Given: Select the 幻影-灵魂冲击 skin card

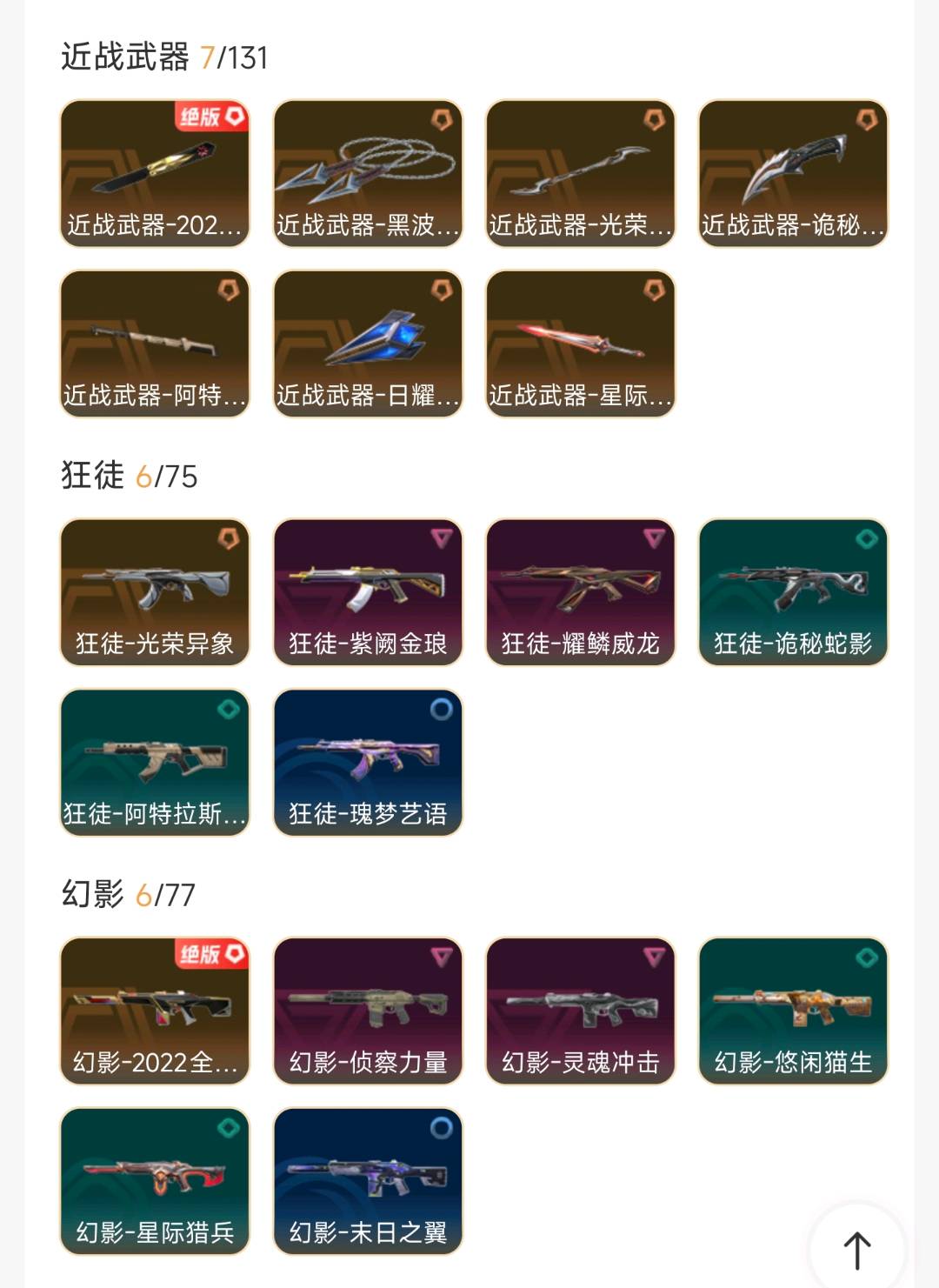Looking at the screenshot, I should click(580, 1011).
